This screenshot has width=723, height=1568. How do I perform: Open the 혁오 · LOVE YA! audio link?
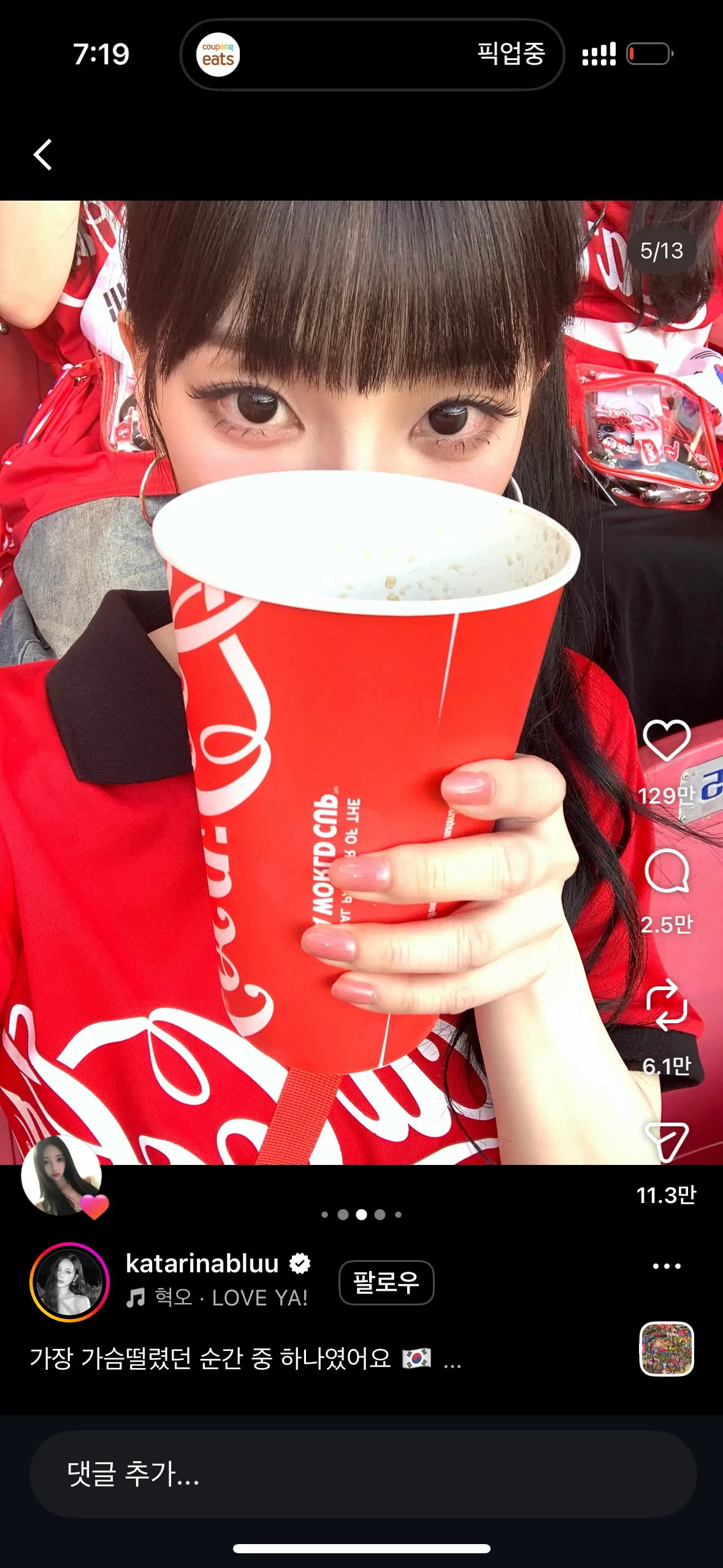tap(217, 1297)
